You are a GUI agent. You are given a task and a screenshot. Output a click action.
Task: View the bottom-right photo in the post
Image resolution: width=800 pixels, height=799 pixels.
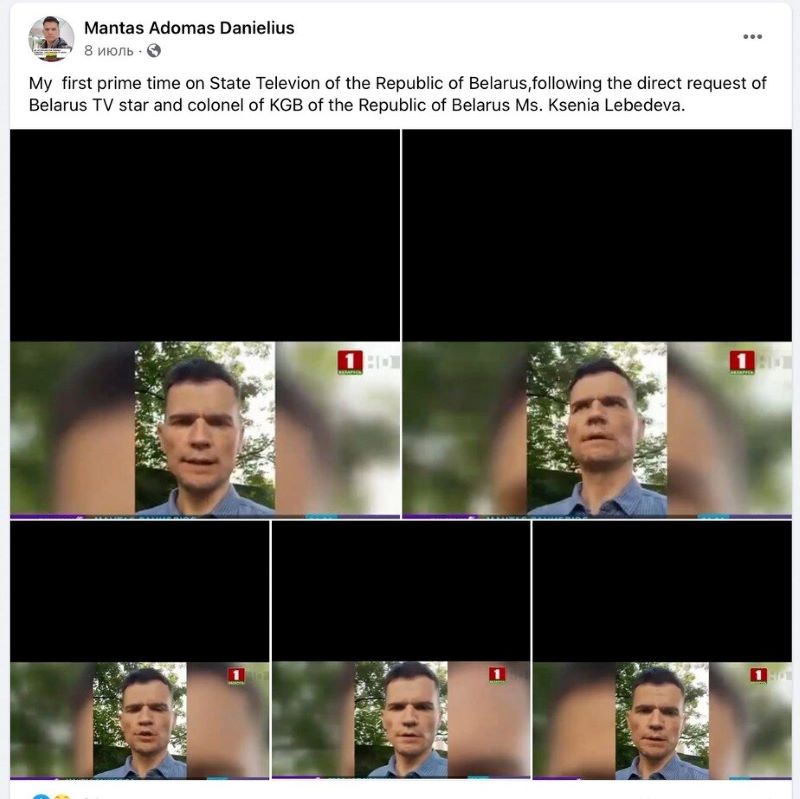tap(662, 650)
